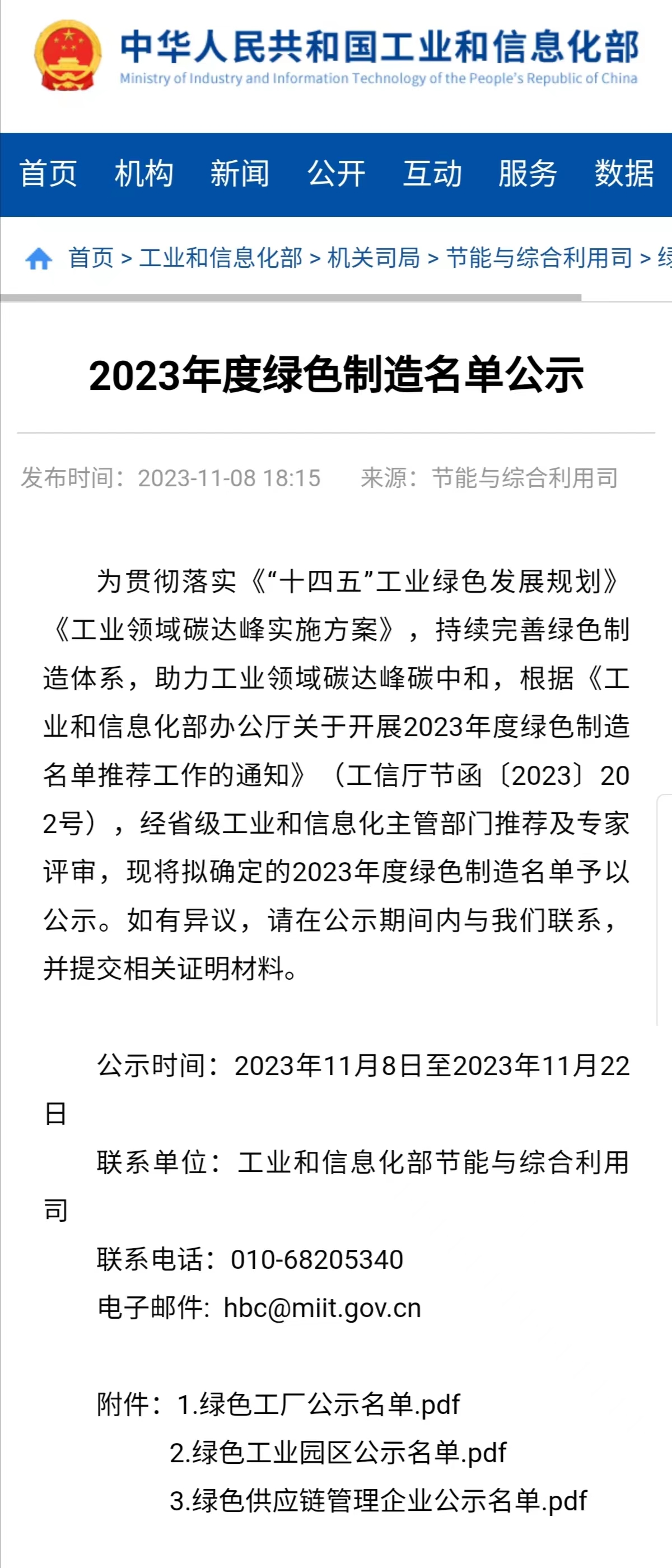The image size is (672, 1568).
Task: Follow the 首页 breadcrumb link
Action: [x=91, y=258]
